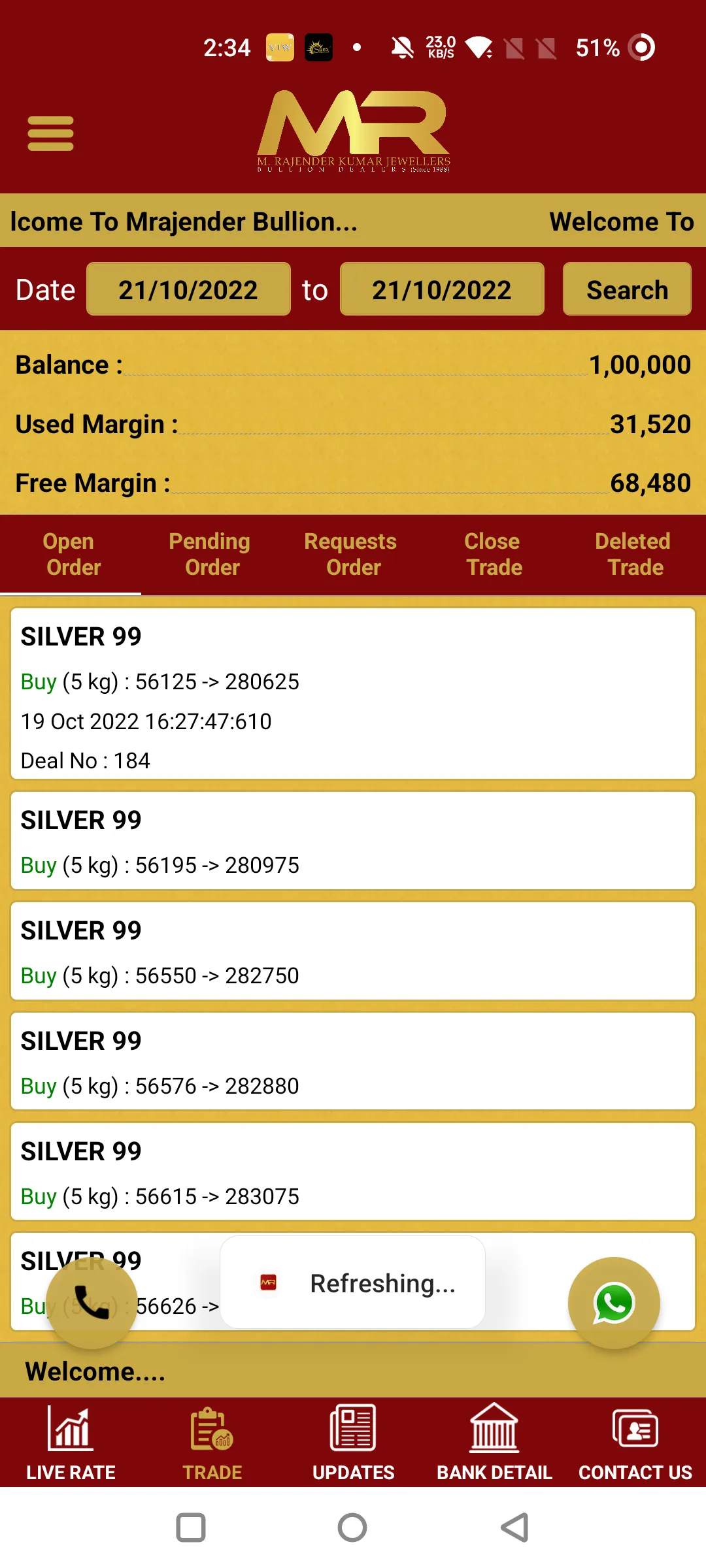The image size is (706, 1568).
Task: Open the Updates tab
Action: pos(353,1443)
